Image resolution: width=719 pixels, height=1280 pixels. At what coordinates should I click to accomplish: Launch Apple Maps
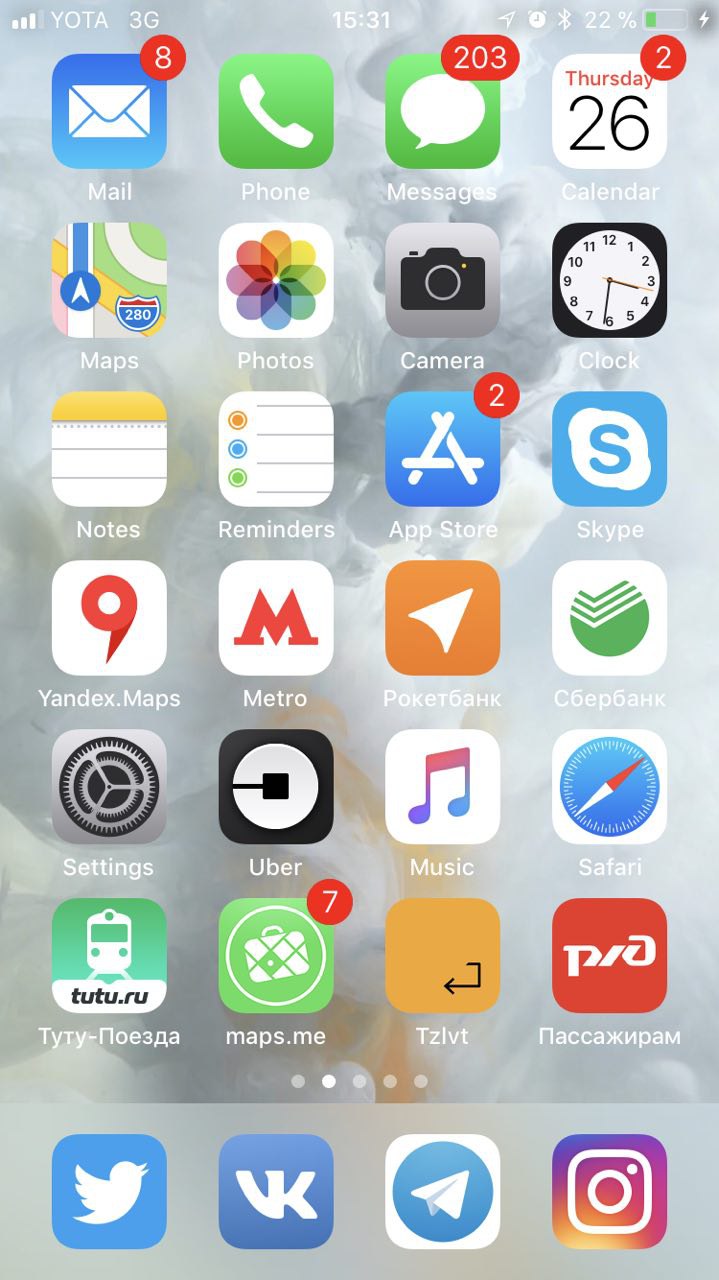(x=109, y=280)
